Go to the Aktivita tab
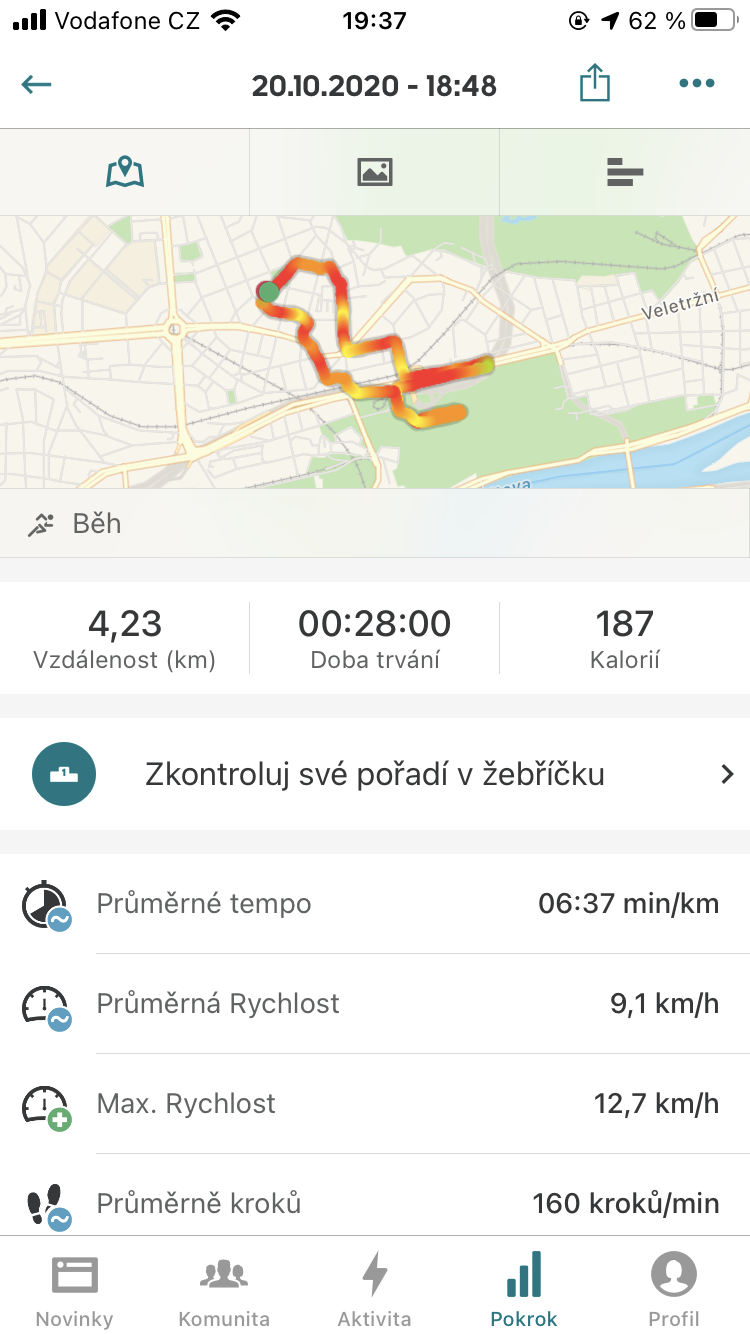The image size is (750, 1334). coord(375,1288)
